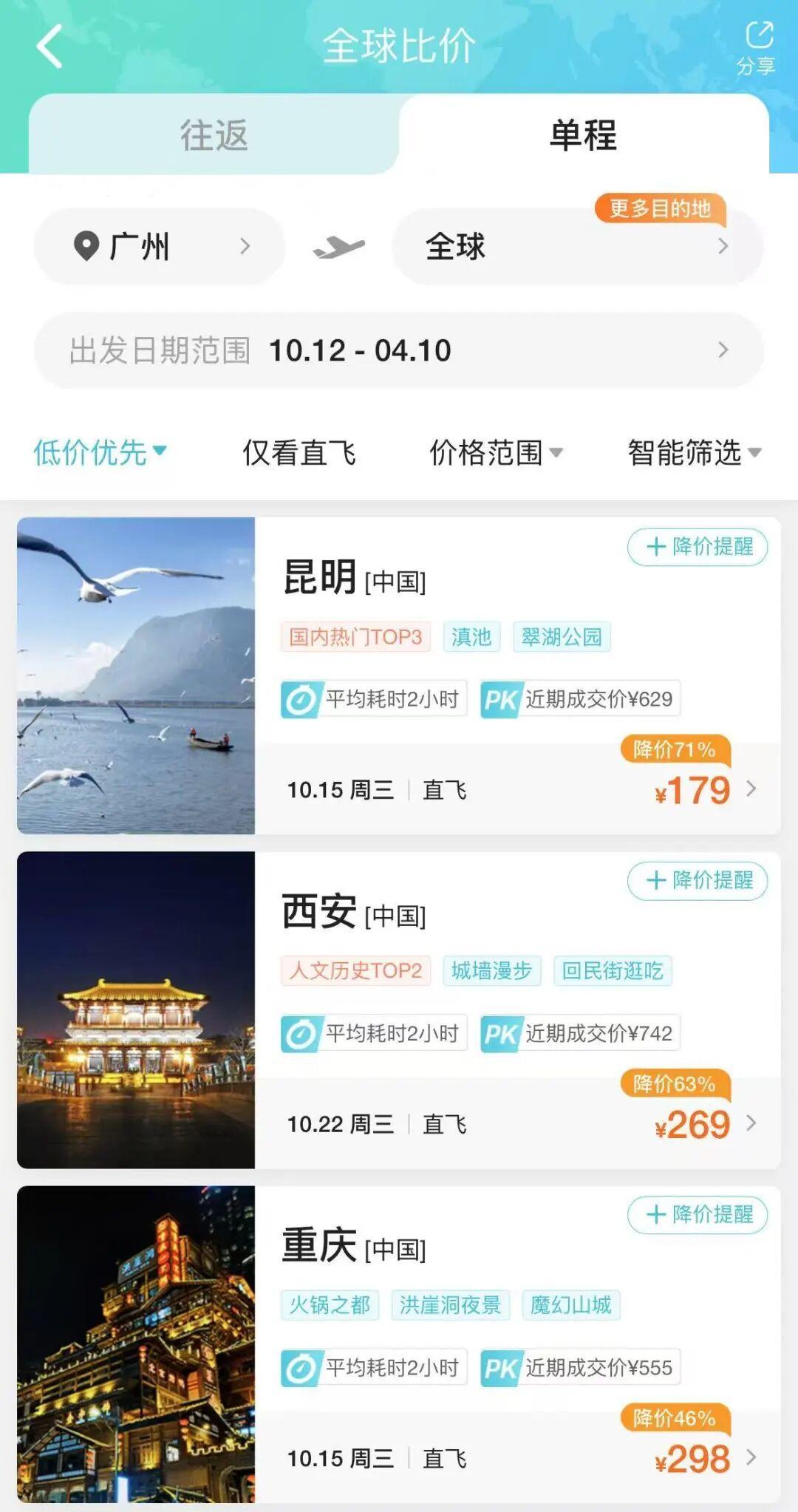Screen dimensions: 798x1512
Task: Go back using the top-left arrow
Action: click(49, 46)
